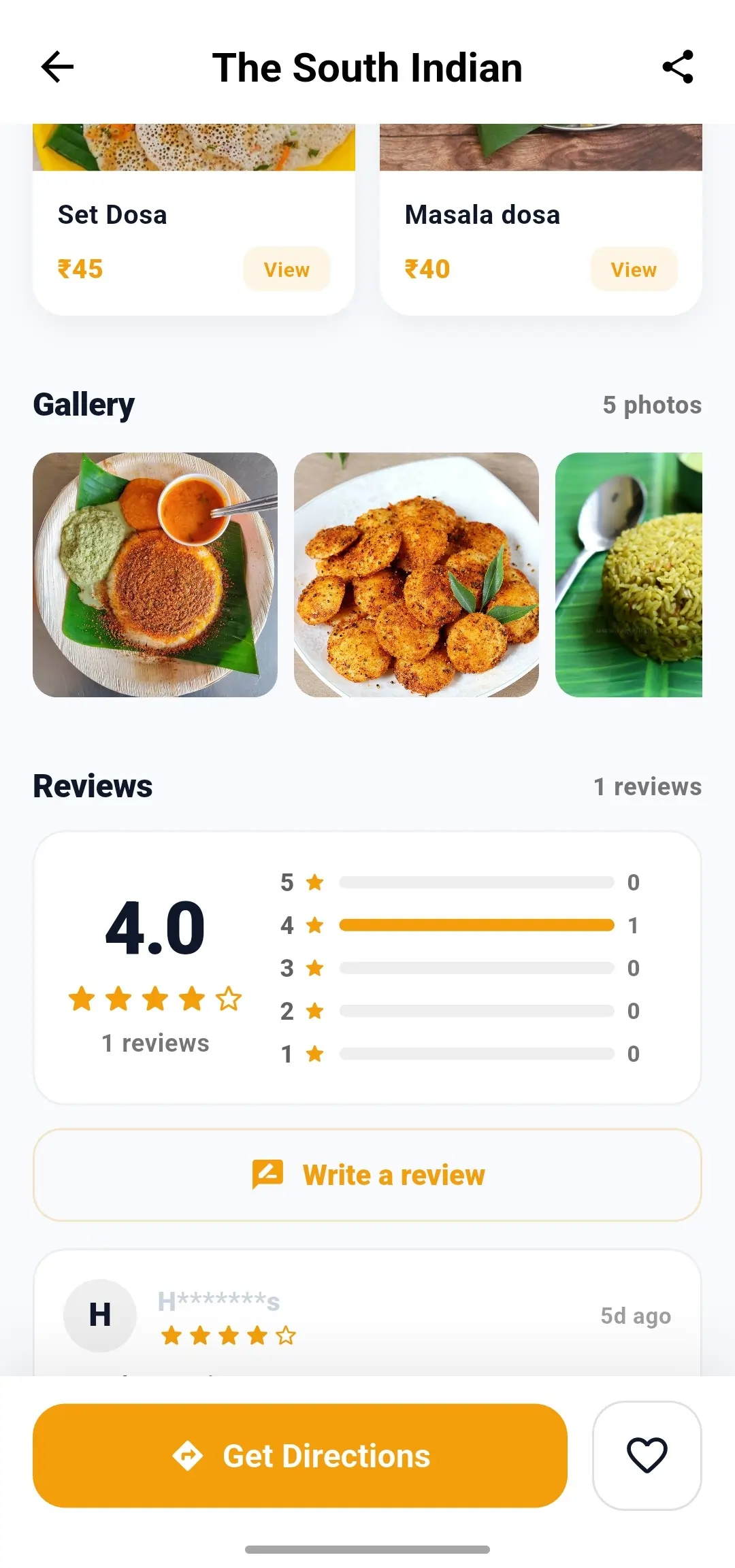Tap View on the Set Dosa card

click(x=286, y=269)
